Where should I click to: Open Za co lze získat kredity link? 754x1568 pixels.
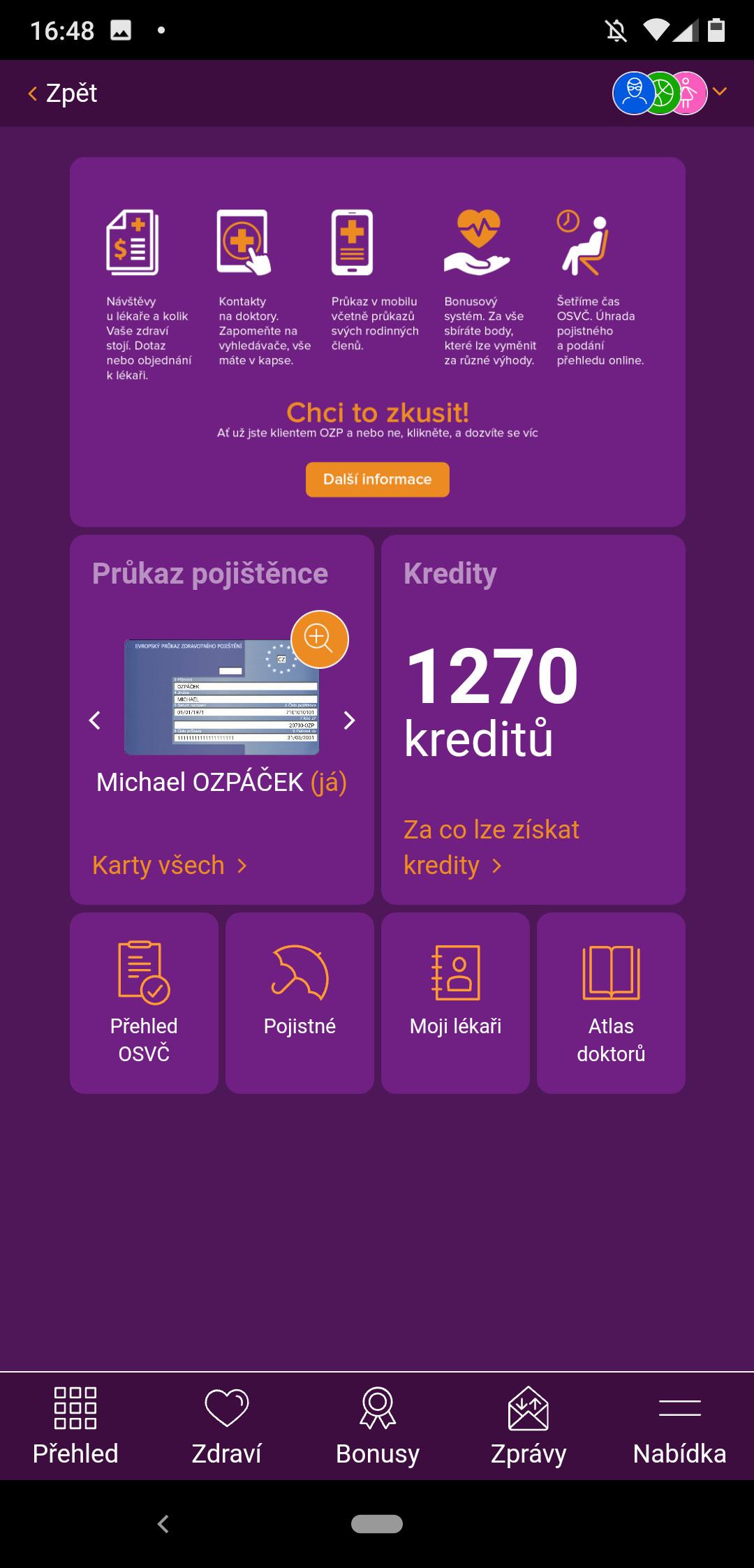[x=491, y=847]
